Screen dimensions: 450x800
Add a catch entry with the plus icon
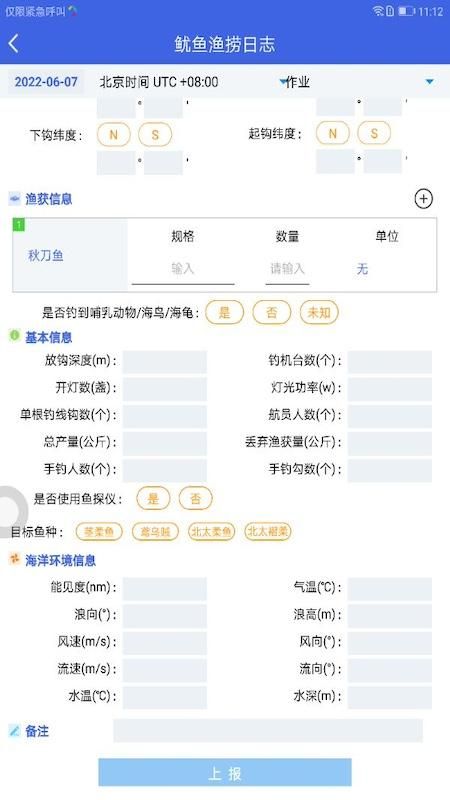click(x=423, y=198)
